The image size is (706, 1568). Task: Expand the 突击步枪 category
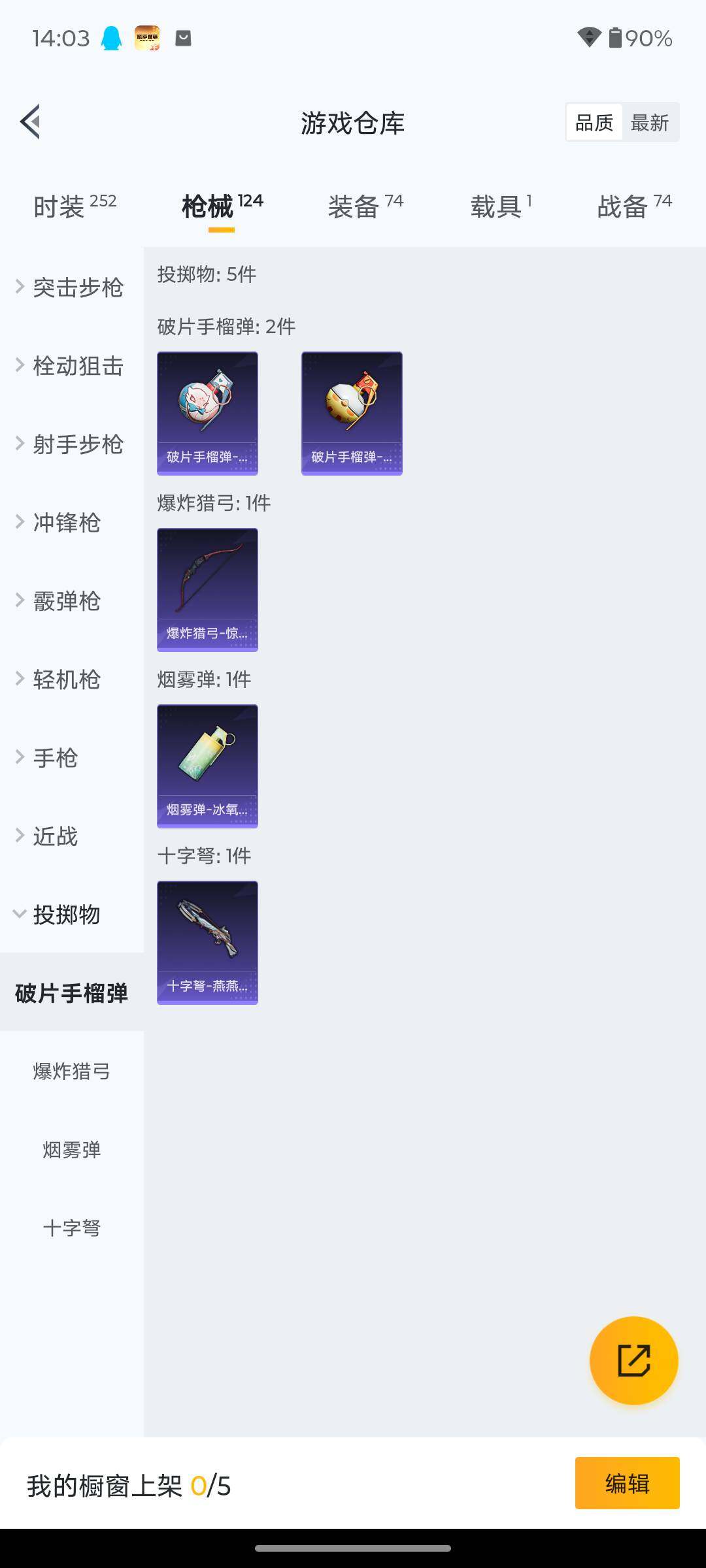(71, 287)
